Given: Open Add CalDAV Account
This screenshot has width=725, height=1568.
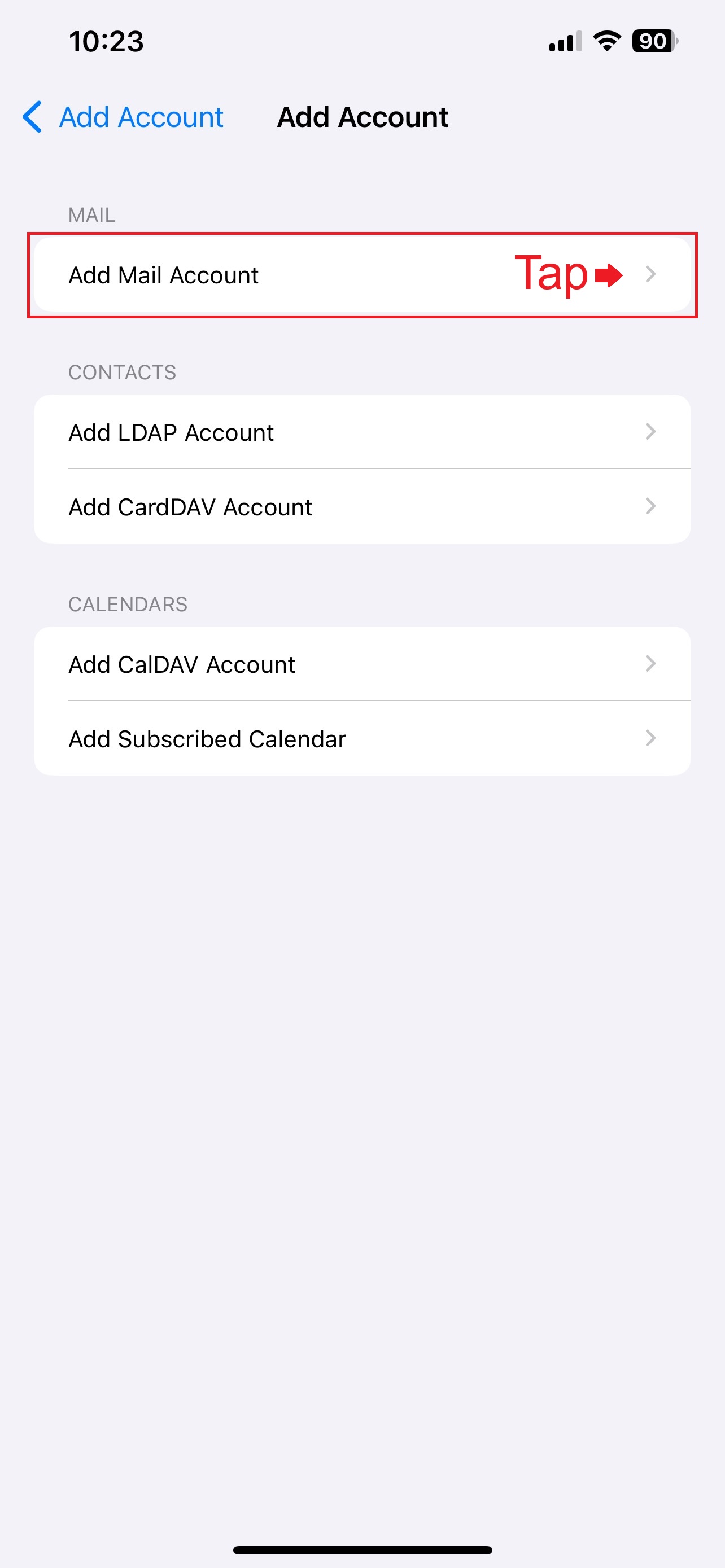Looking at the screenshot, I should pyautogui.click(x=362, y=664).
